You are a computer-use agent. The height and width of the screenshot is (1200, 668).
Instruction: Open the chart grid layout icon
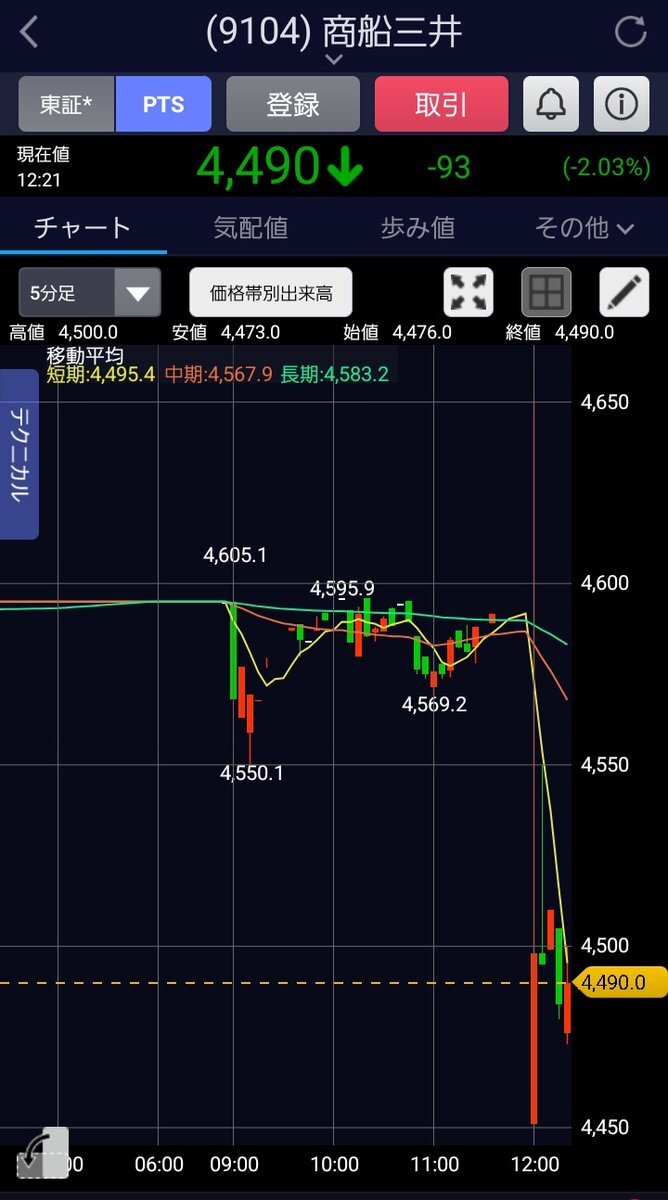[x=546, y=293]
